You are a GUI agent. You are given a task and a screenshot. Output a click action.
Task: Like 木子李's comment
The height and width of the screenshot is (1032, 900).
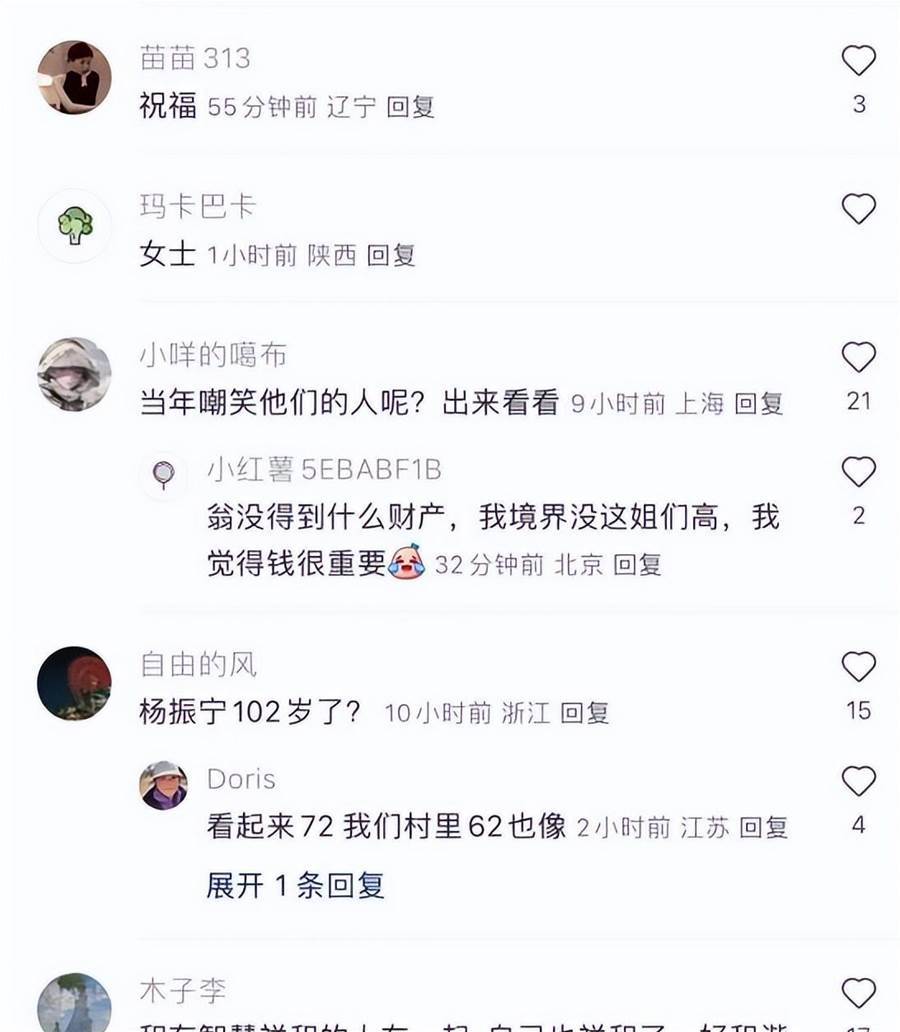coord(858,993)
